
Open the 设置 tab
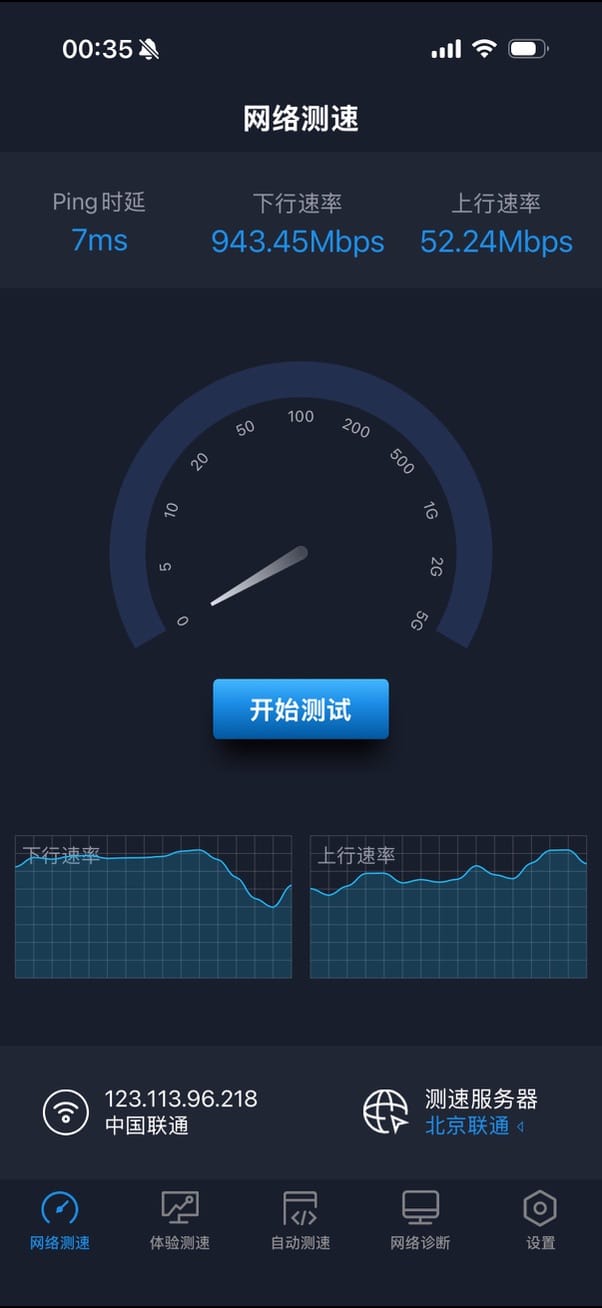click(540, 1221)
